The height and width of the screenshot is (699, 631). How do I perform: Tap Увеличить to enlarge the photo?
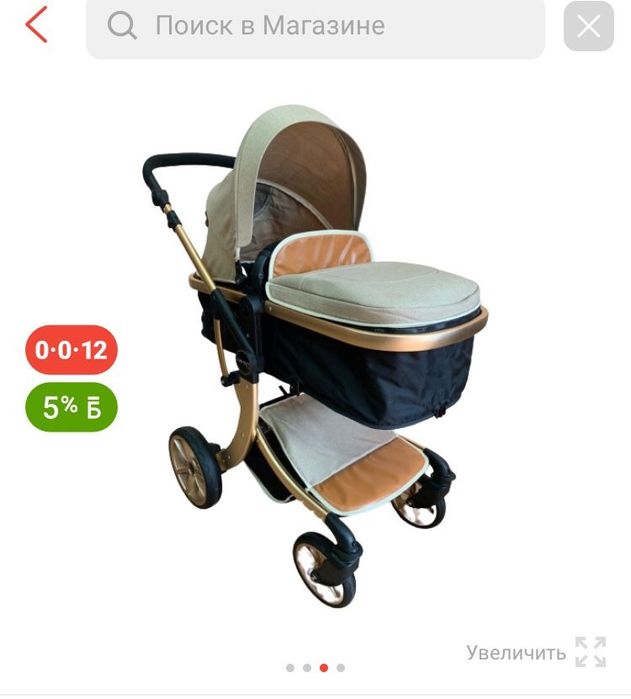pos(536,653)
